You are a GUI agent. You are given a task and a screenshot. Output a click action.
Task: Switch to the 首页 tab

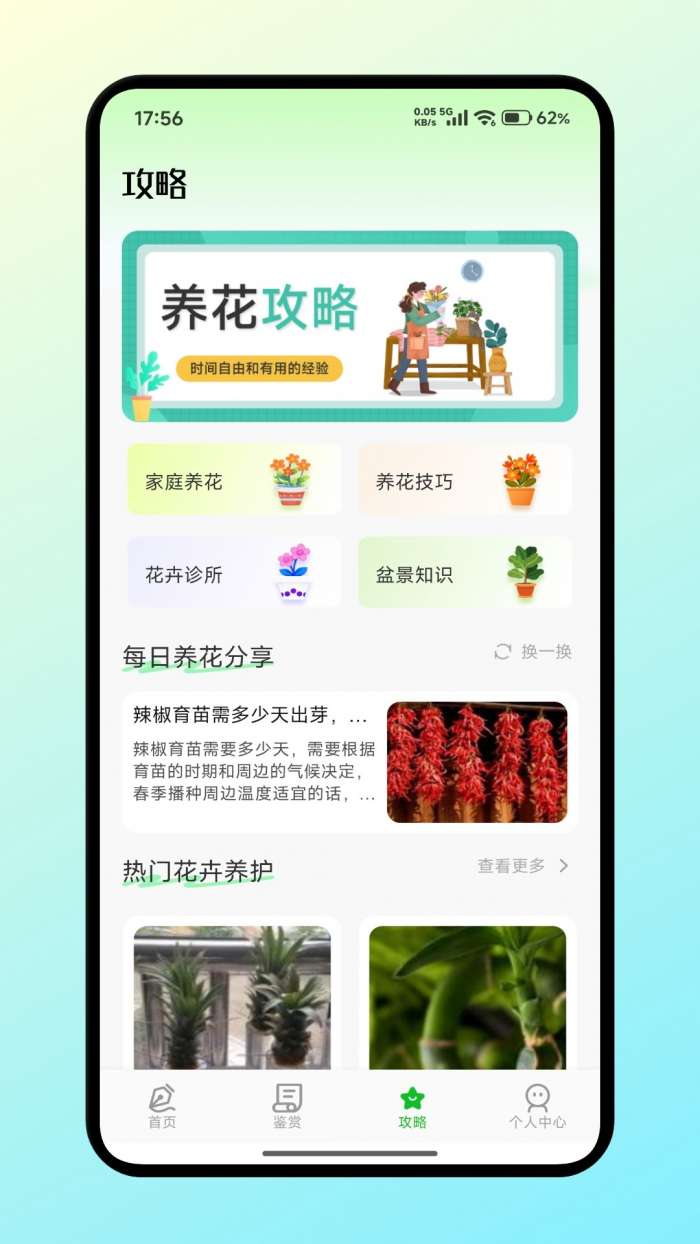(x=162, y=1106)
